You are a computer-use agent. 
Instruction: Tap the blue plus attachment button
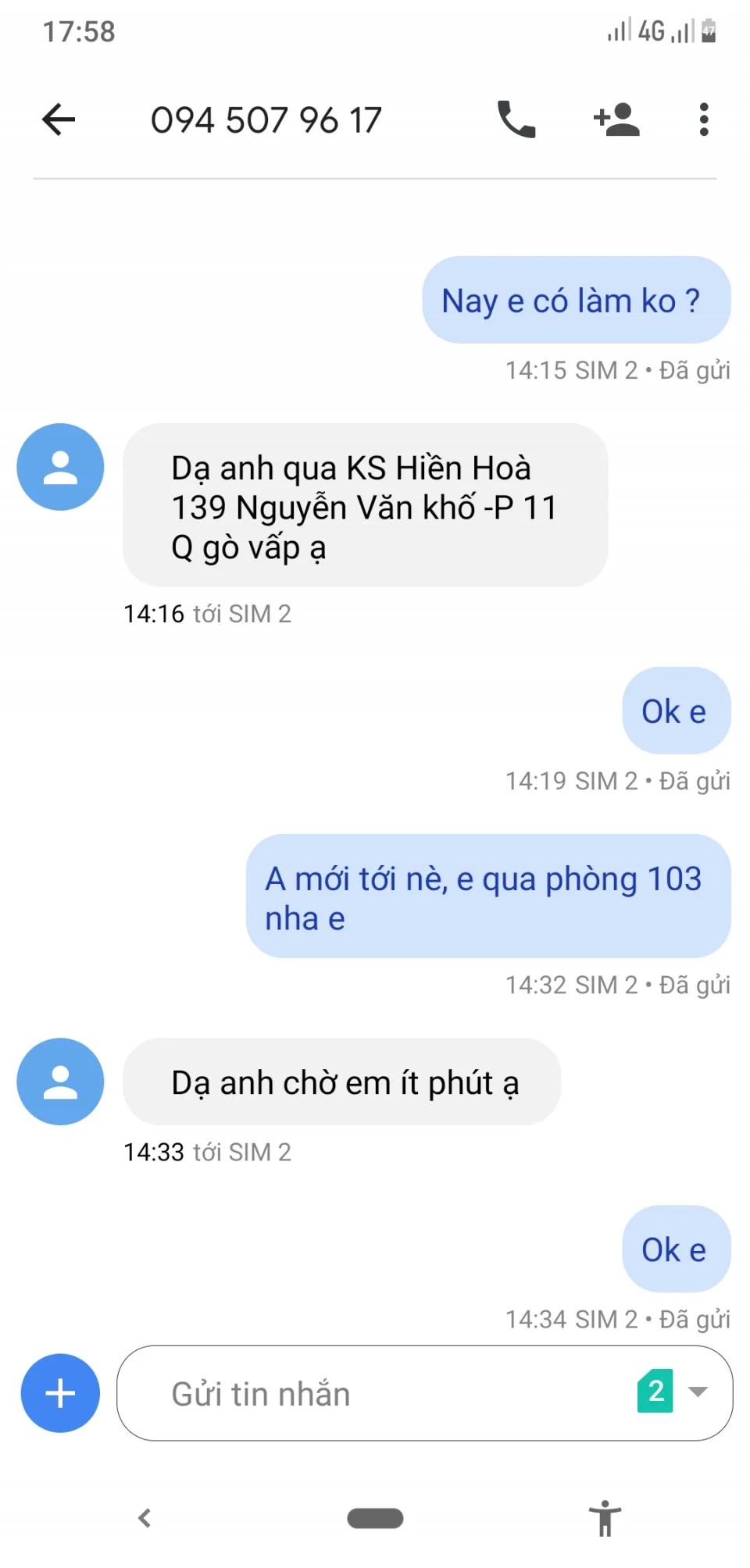[60, 1393]
